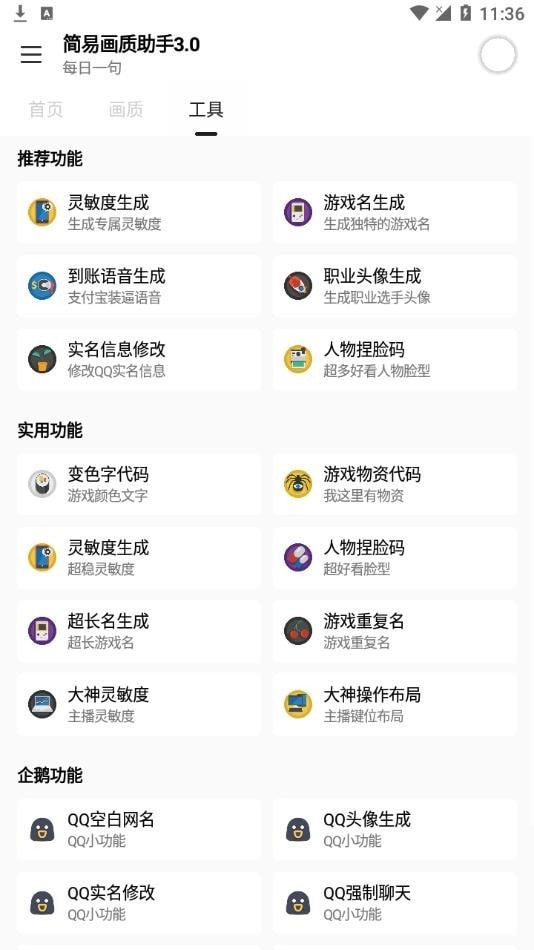Open 到账语音生成 card
The height and width of the screenshot is (950, 534).
tap(139, 286)
